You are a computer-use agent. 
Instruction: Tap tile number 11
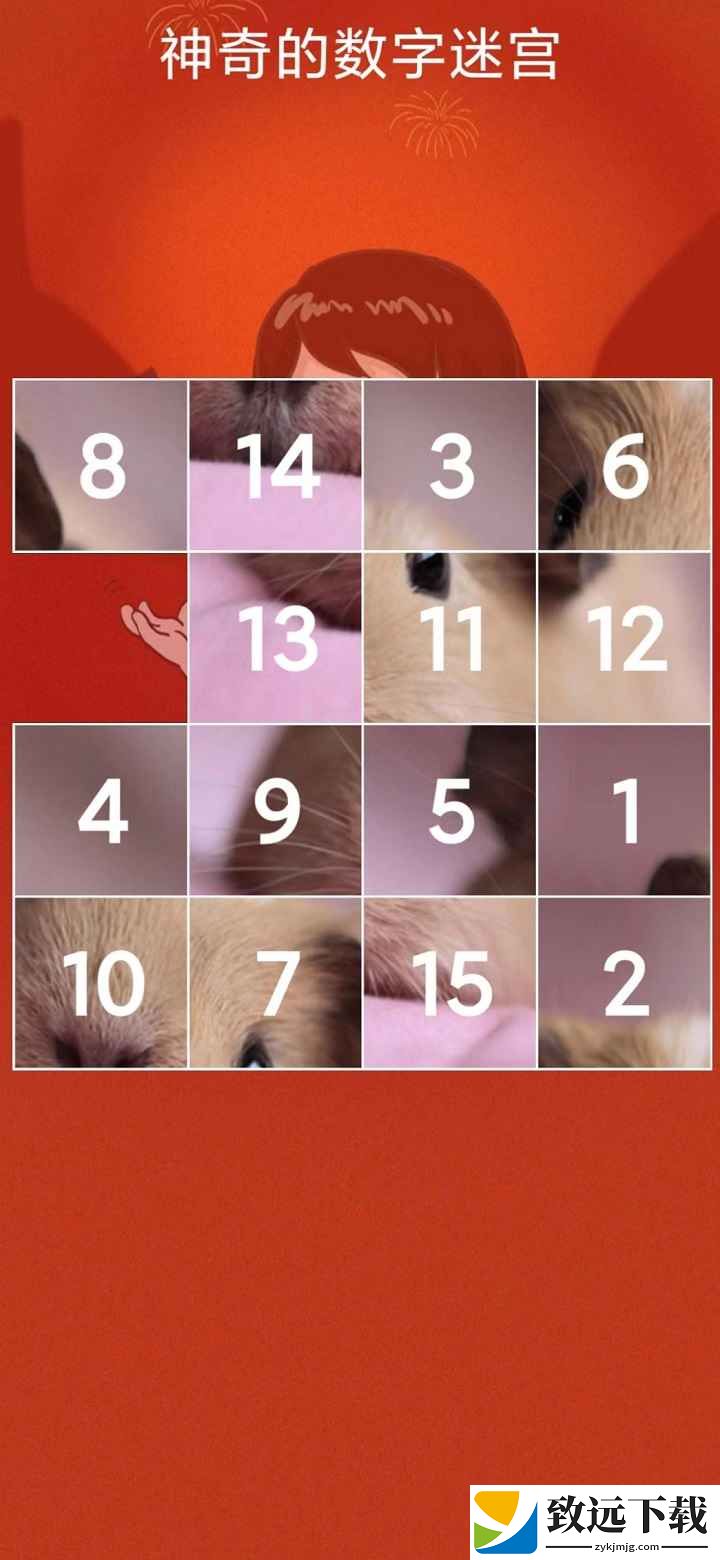[x=450, y=638]
